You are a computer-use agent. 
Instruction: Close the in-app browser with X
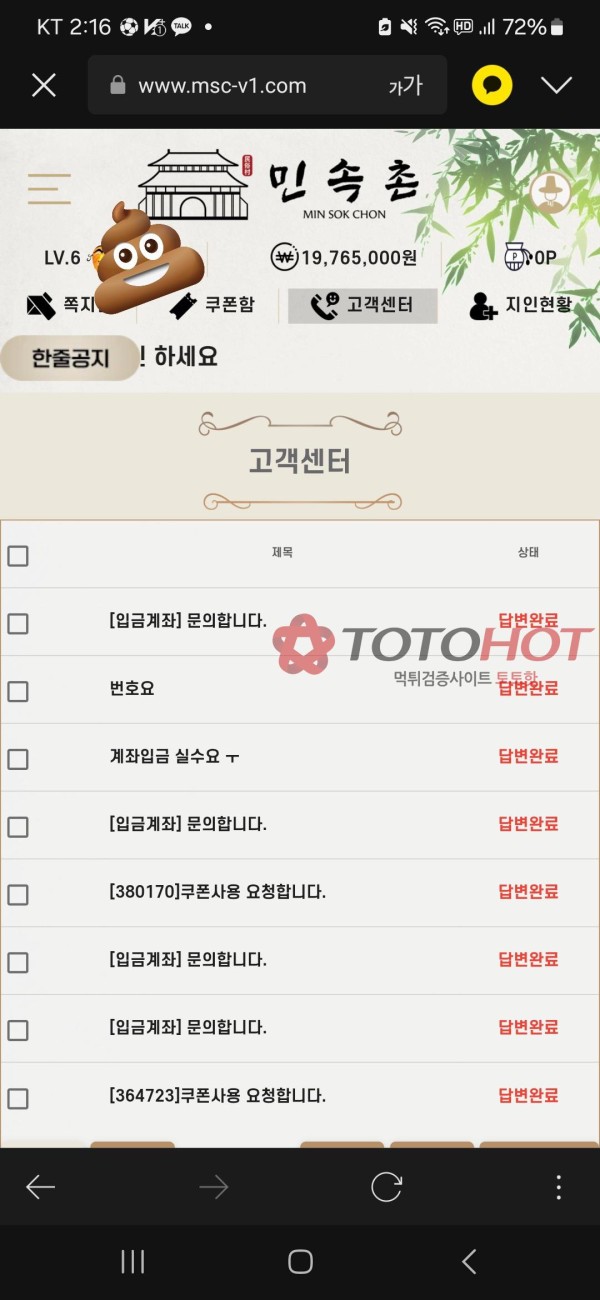point(44,85)
